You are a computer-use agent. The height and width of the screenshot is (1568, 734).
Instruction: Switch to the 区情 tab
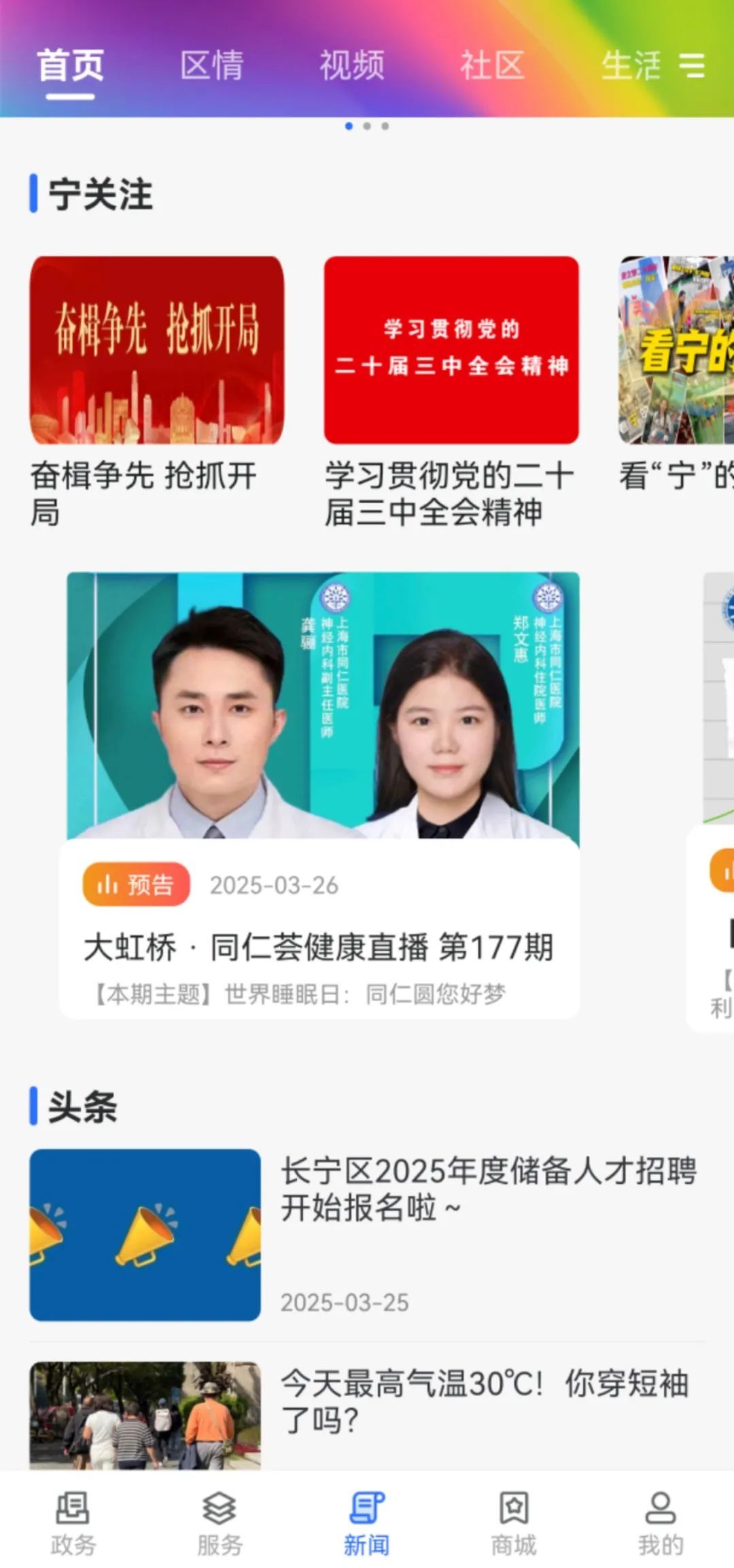tap(211, 66)
